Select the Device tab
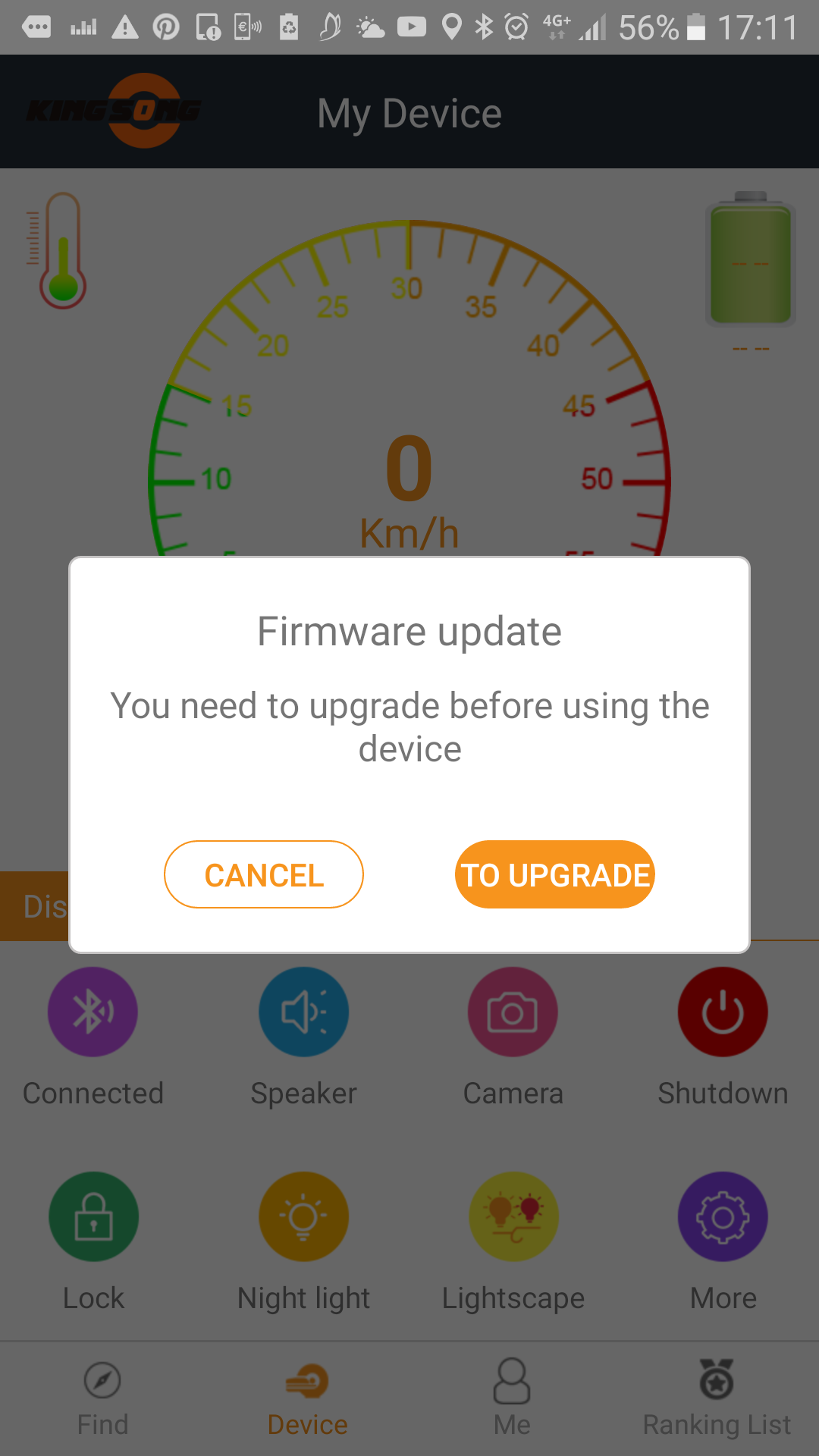 coord(307,1399)
